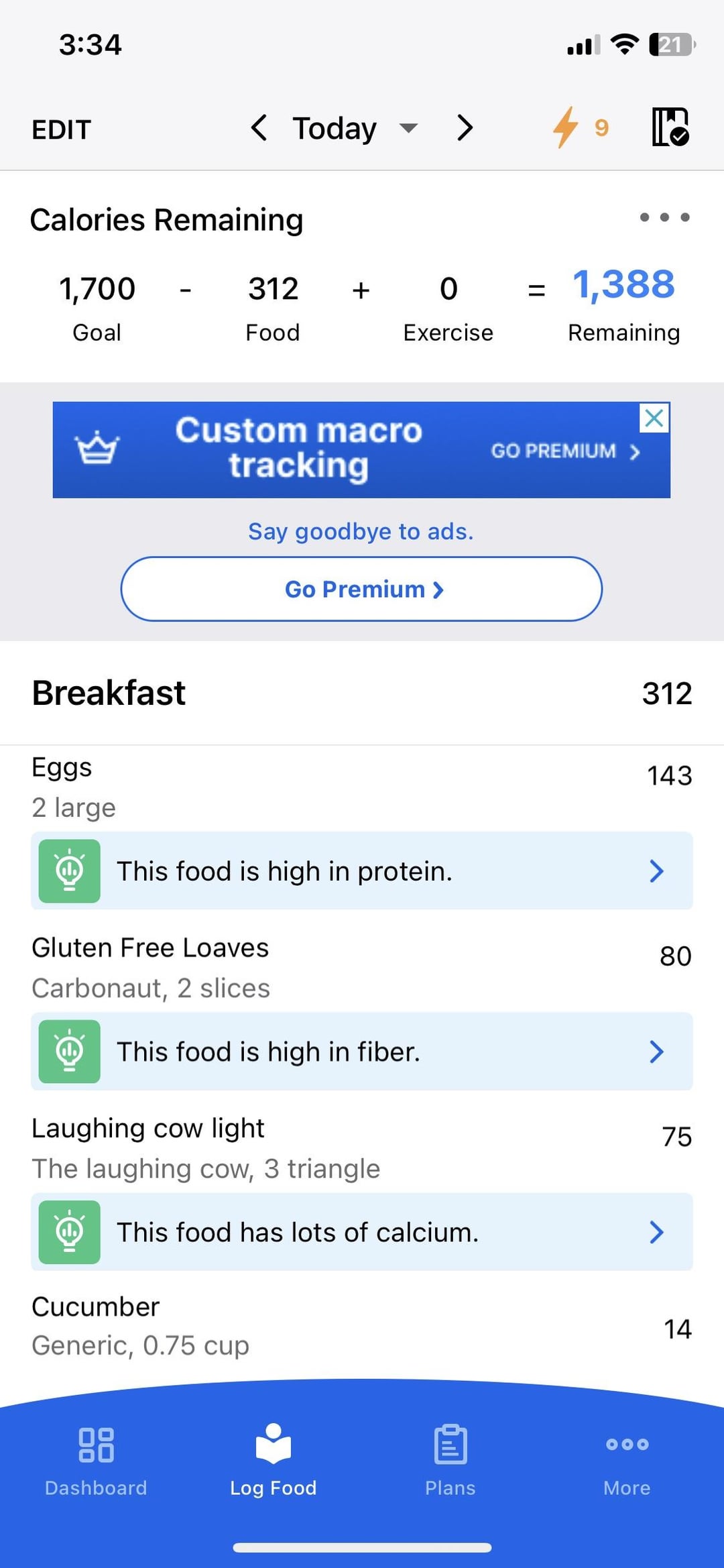The width and height of the screenshot is (724, 1568).
Task: Dismiss the premium ad banner
Action: [x=654, y=418]
